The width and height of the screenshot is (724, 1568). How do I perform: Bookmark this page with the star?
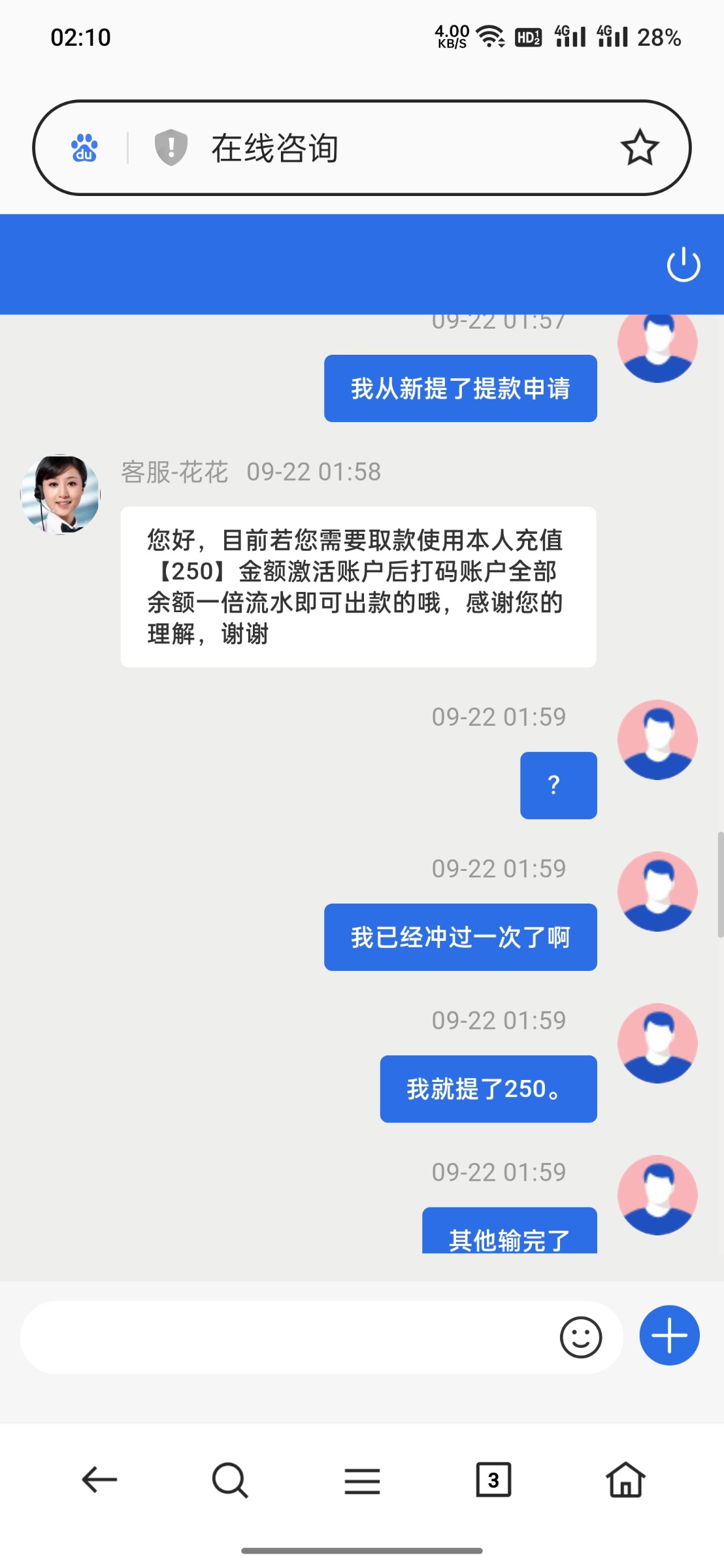click(x=639, y=148)
